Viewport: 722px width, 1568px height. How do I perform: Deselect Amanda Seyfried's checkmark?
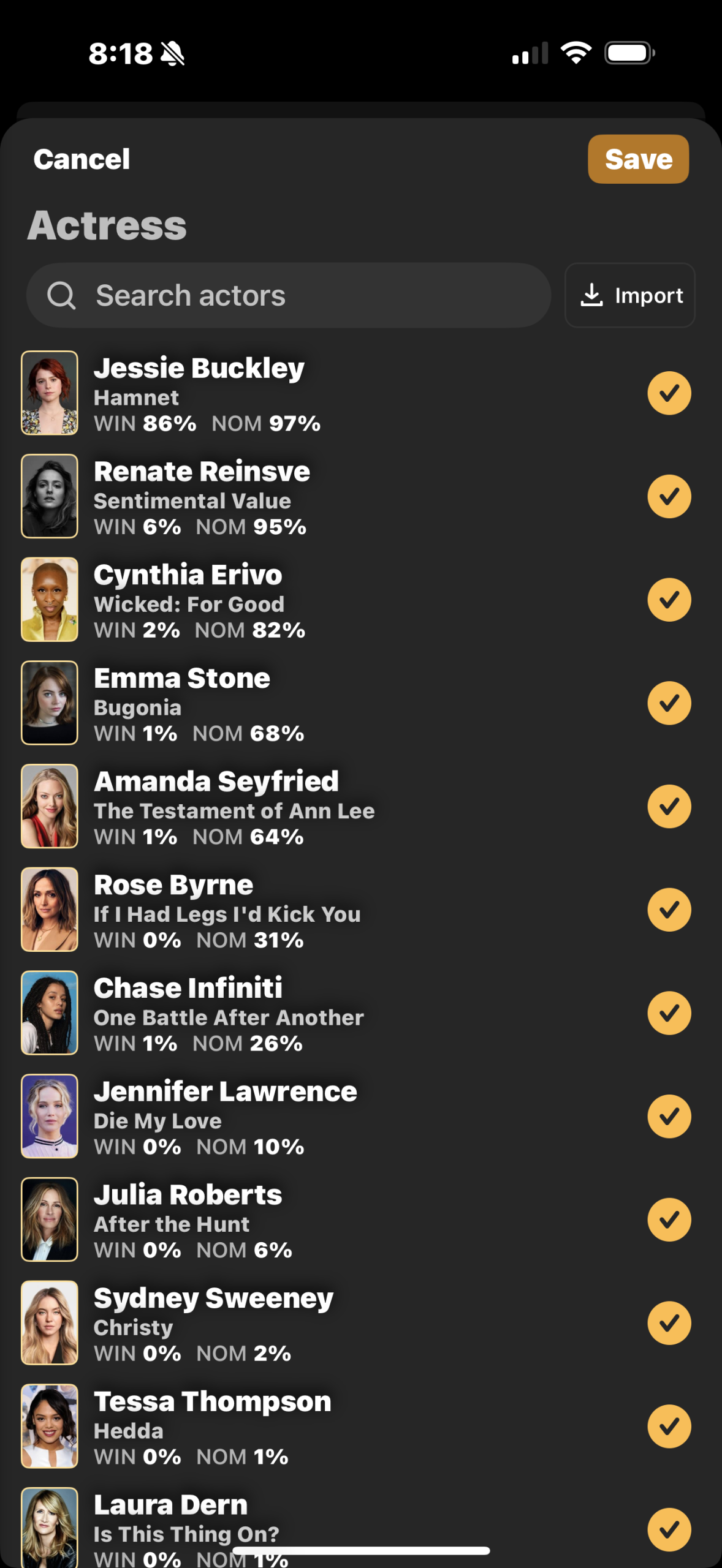tap(669, 807)
